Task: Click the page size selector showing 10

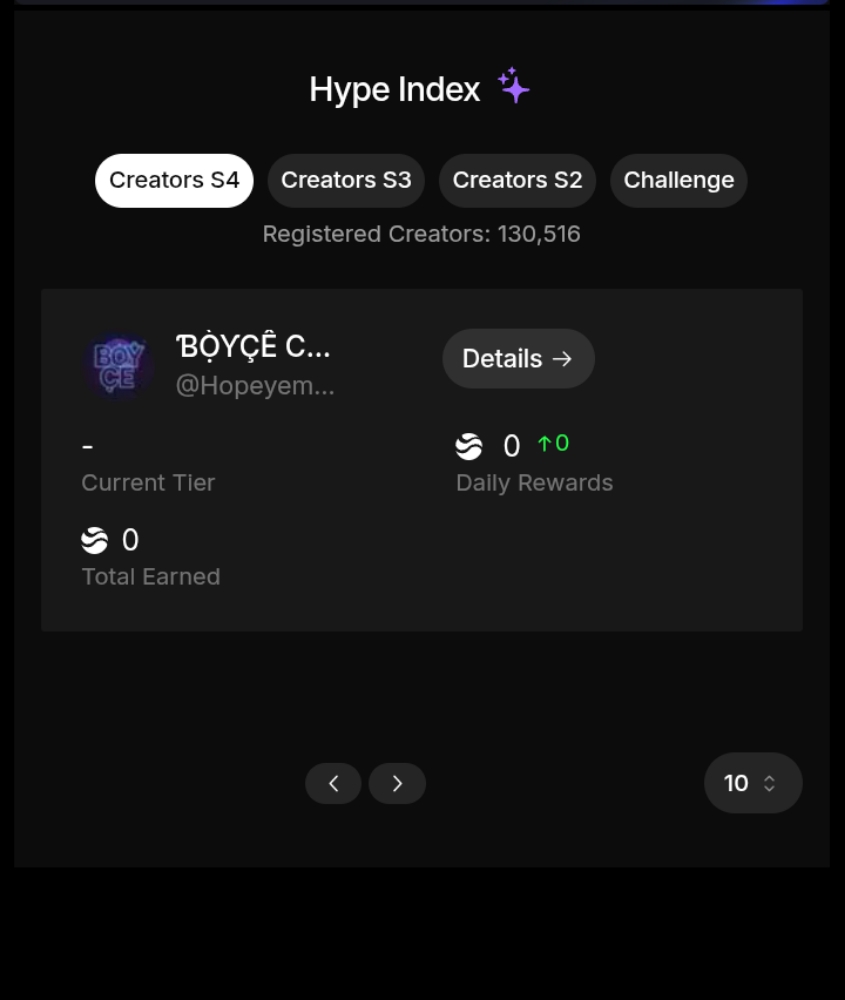Action: 752,783
